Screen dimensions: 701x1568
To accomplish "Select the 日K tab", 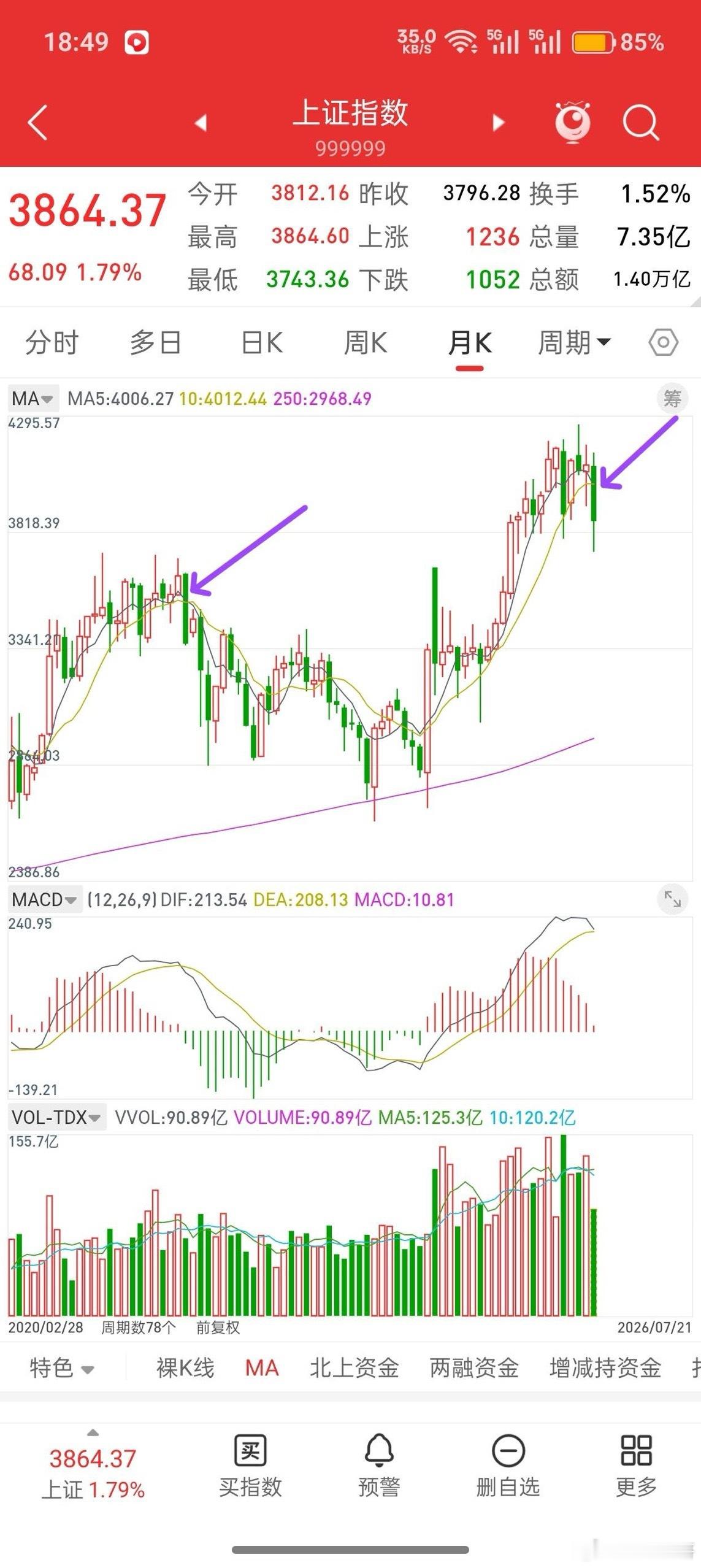I will click(x=262, y=342).
